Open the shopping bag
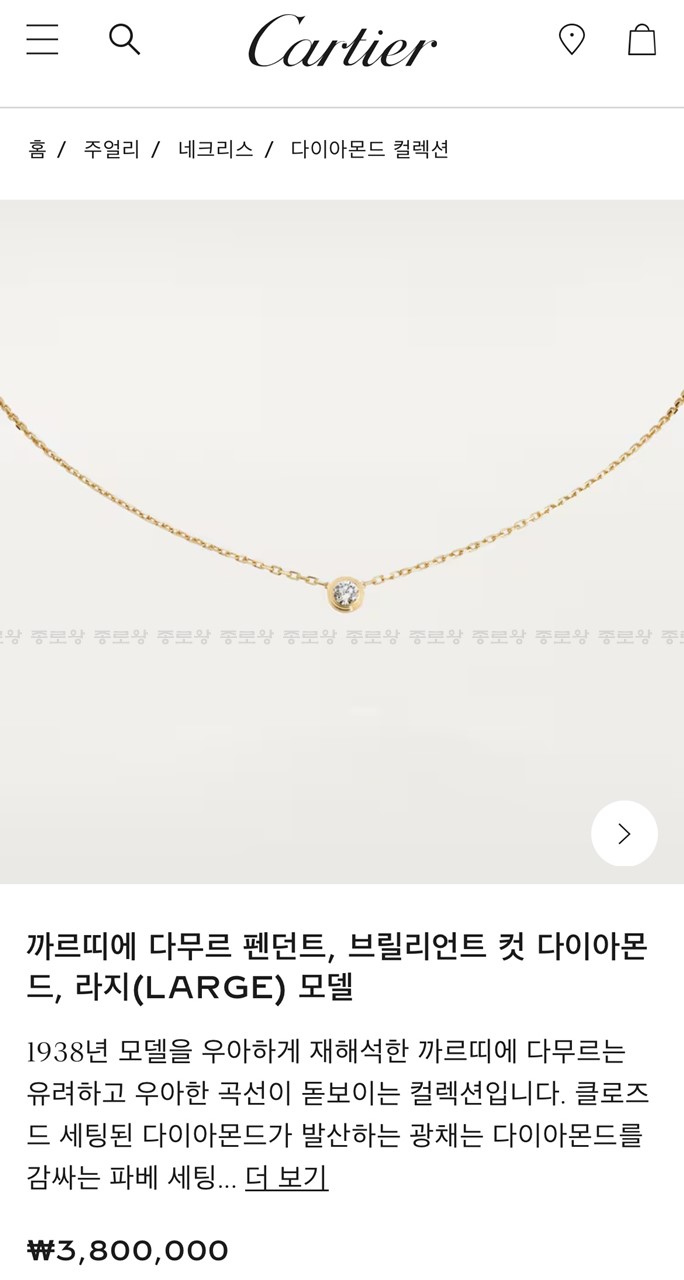The height and width of the screenshot is (1280, 684). 642,40
